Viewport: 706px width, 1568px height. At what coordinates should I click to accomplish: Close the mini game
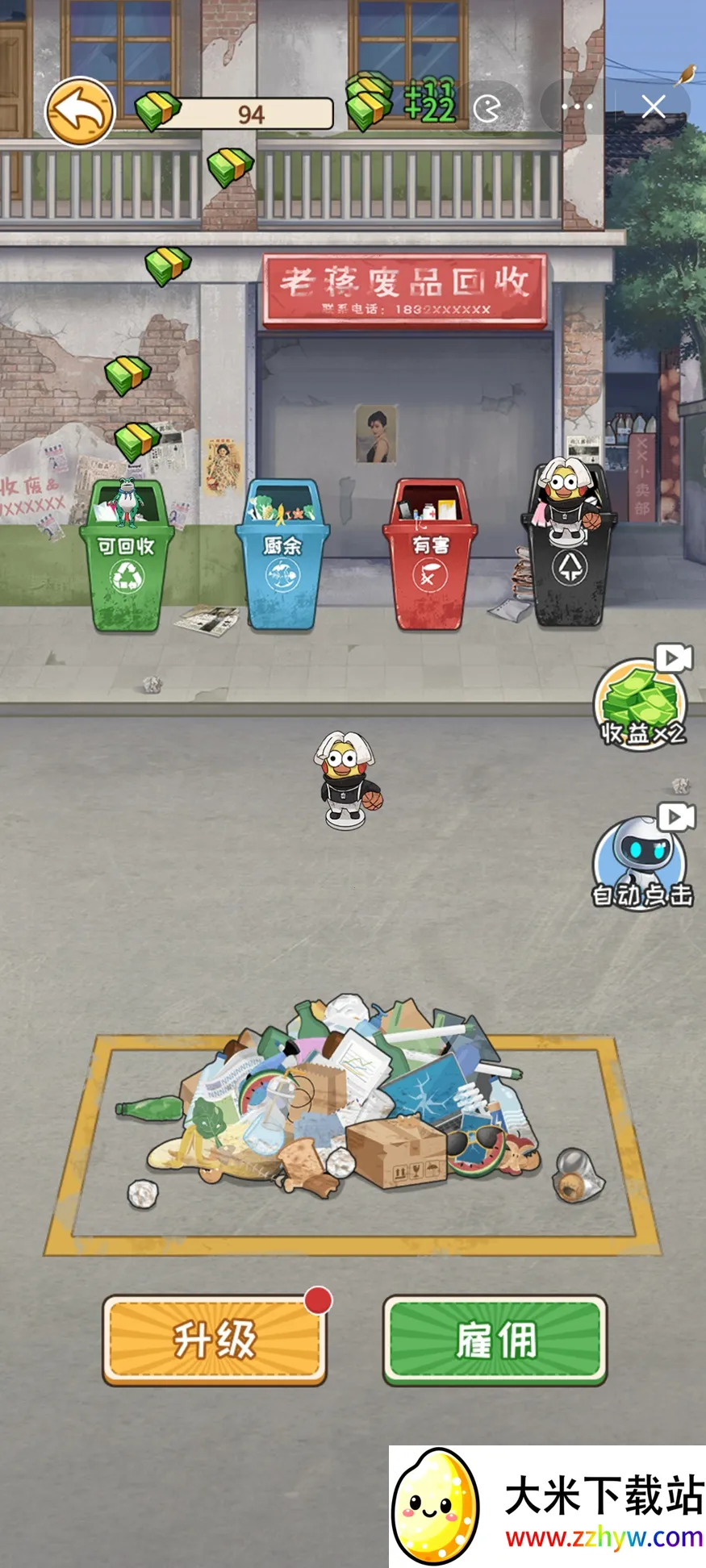(654, 106)
